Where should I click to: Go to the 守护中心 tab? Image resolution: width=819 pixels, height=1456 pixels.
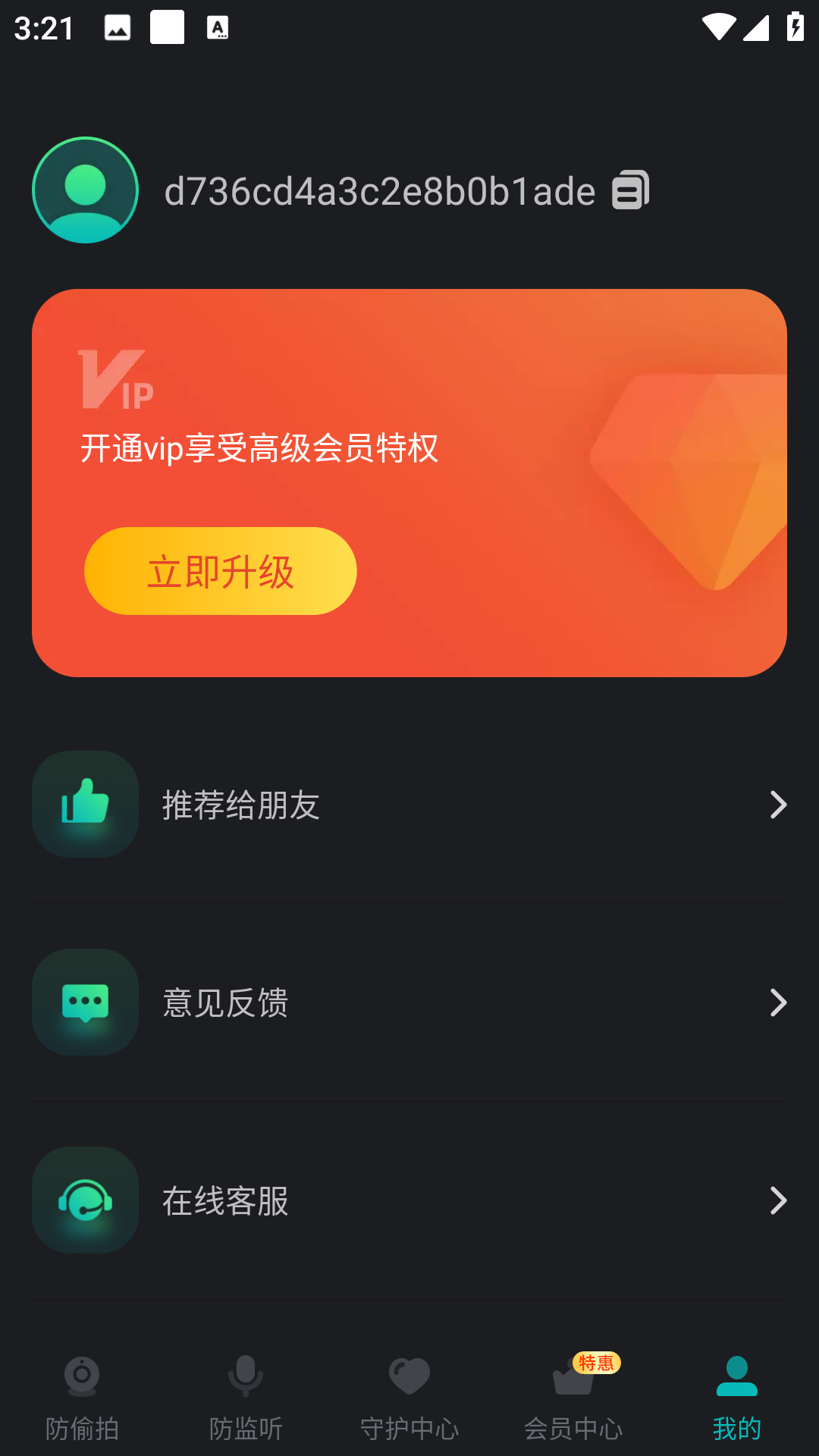tap(409, 1397)
